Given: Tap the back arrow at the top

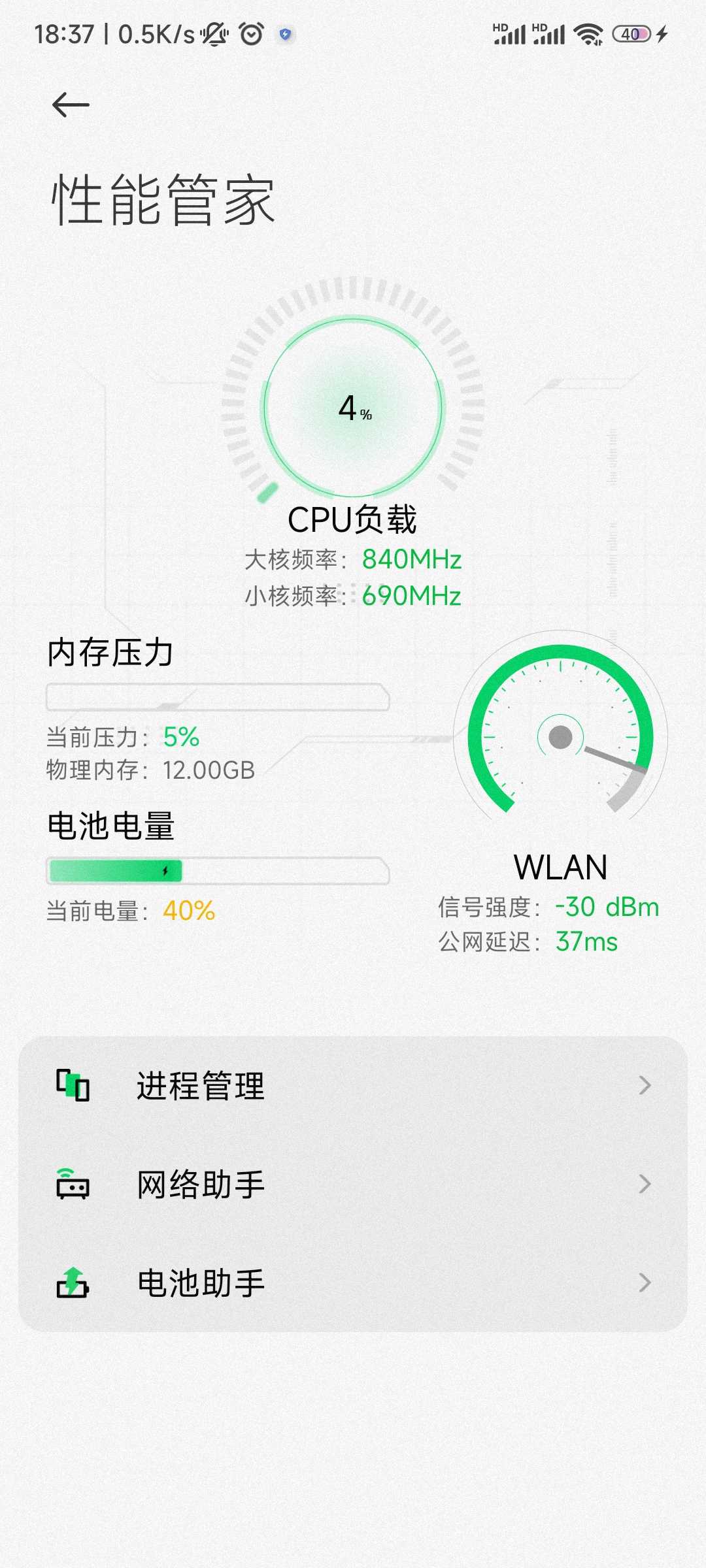Looking at the screenshot, I should (71, 105).
